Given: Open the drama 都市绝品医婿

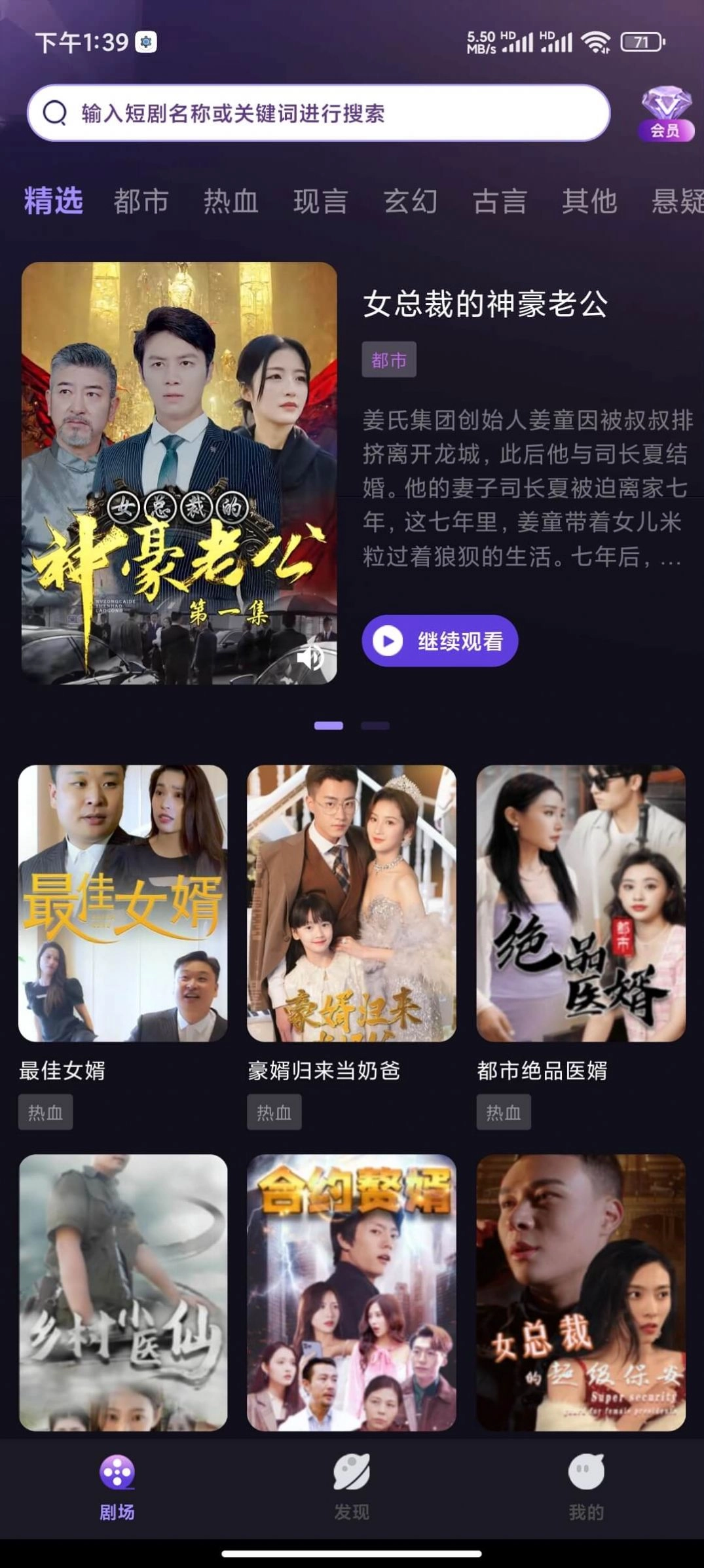Looking at the screenshot, I should coord(581,903).
